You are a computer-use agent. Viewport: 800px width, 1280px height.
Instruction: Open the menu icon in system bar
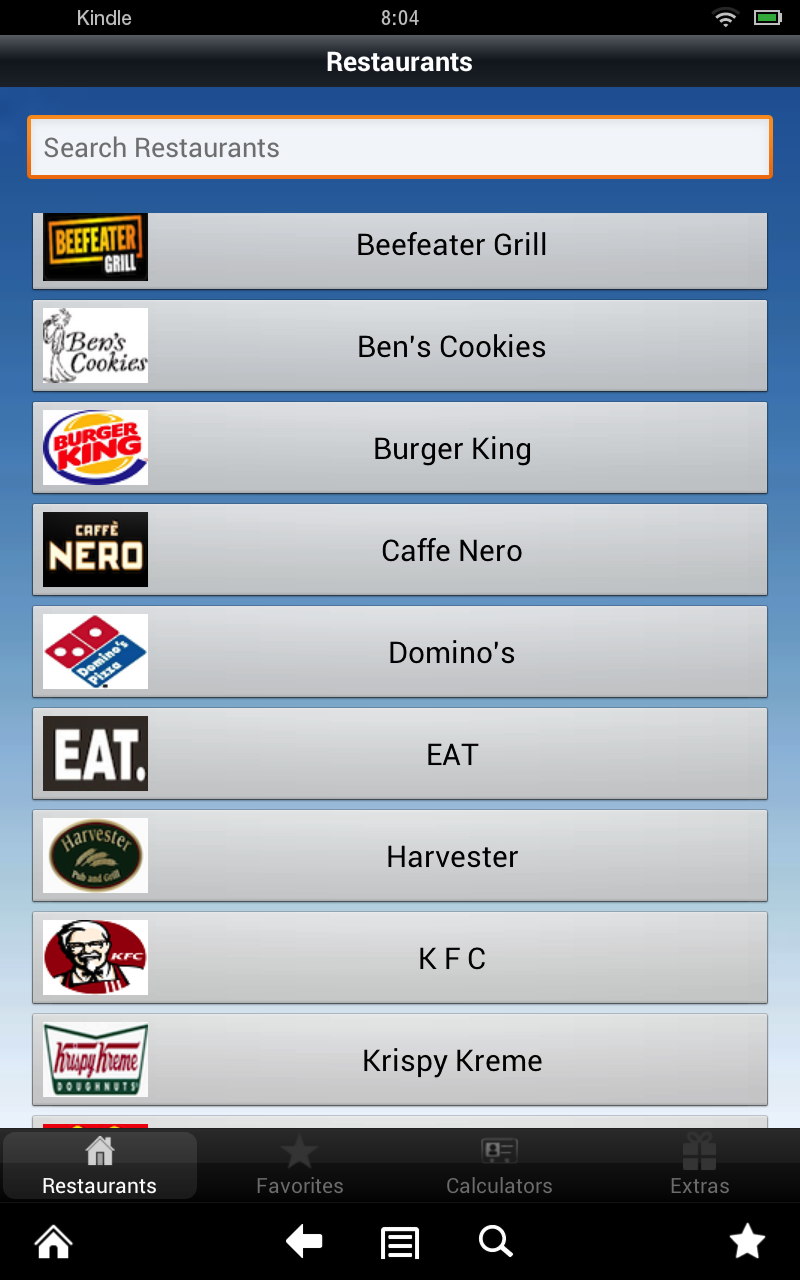click(400, 1243)
